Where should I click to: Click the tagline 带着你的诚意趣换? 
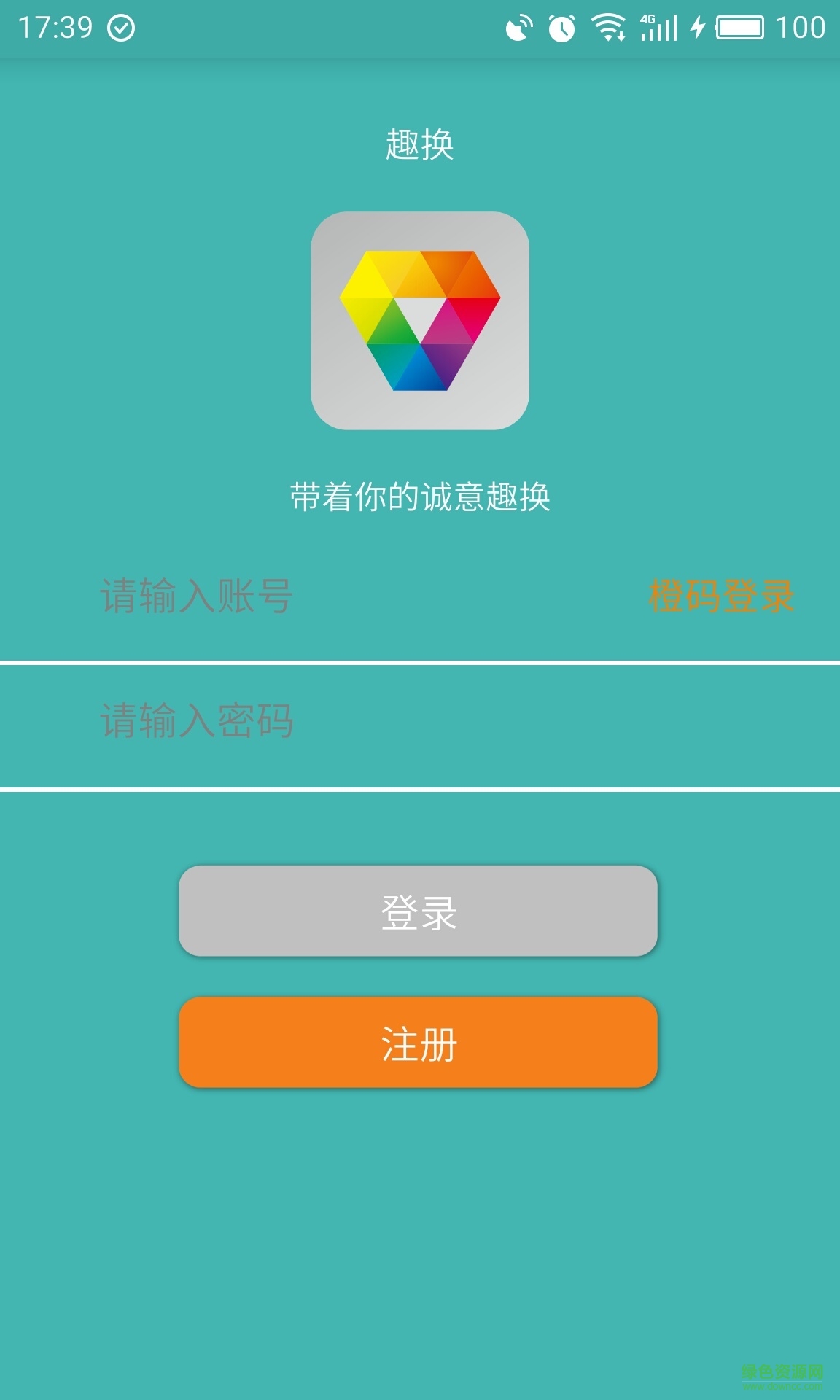tap(420, 497)
